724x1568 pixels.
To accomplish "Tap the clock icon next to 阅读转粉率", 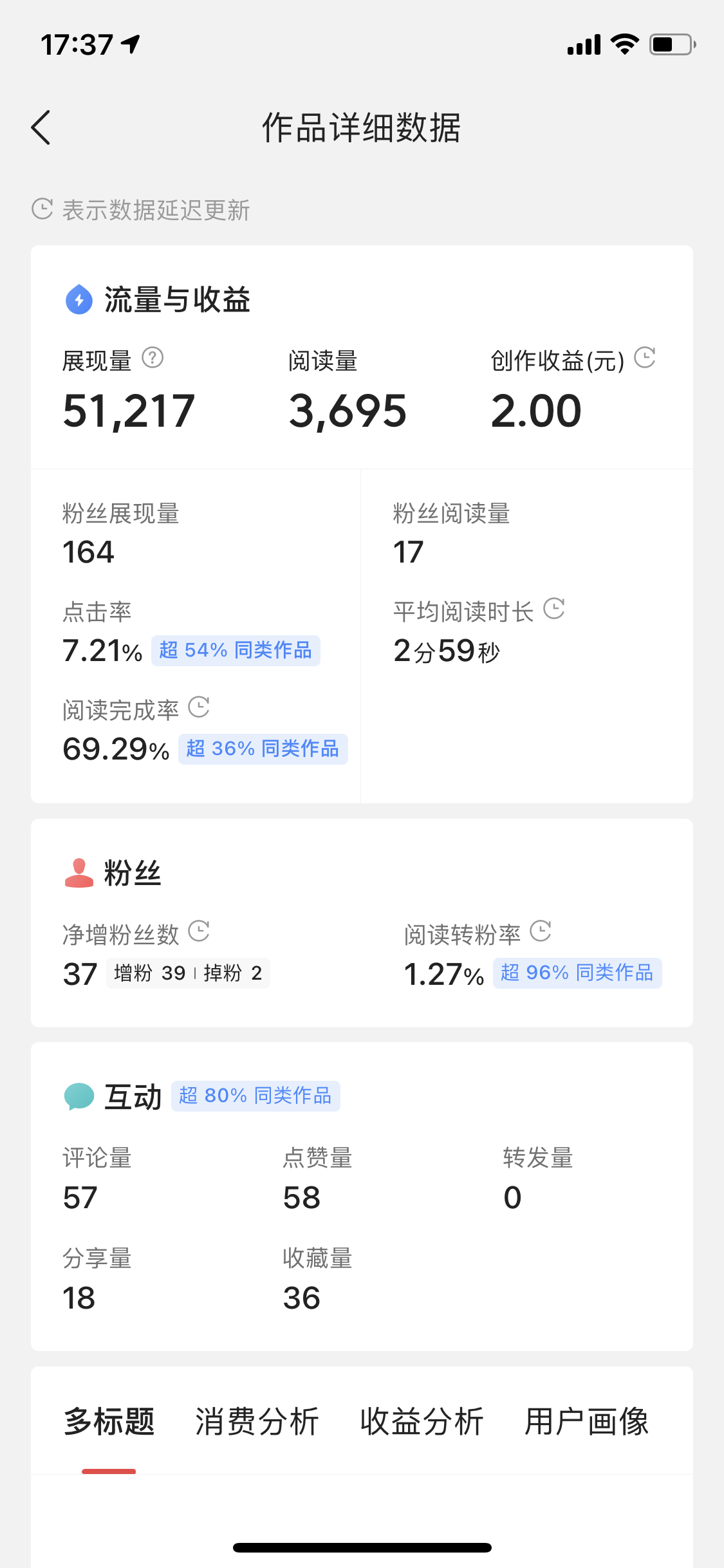I will click(541, 931).
